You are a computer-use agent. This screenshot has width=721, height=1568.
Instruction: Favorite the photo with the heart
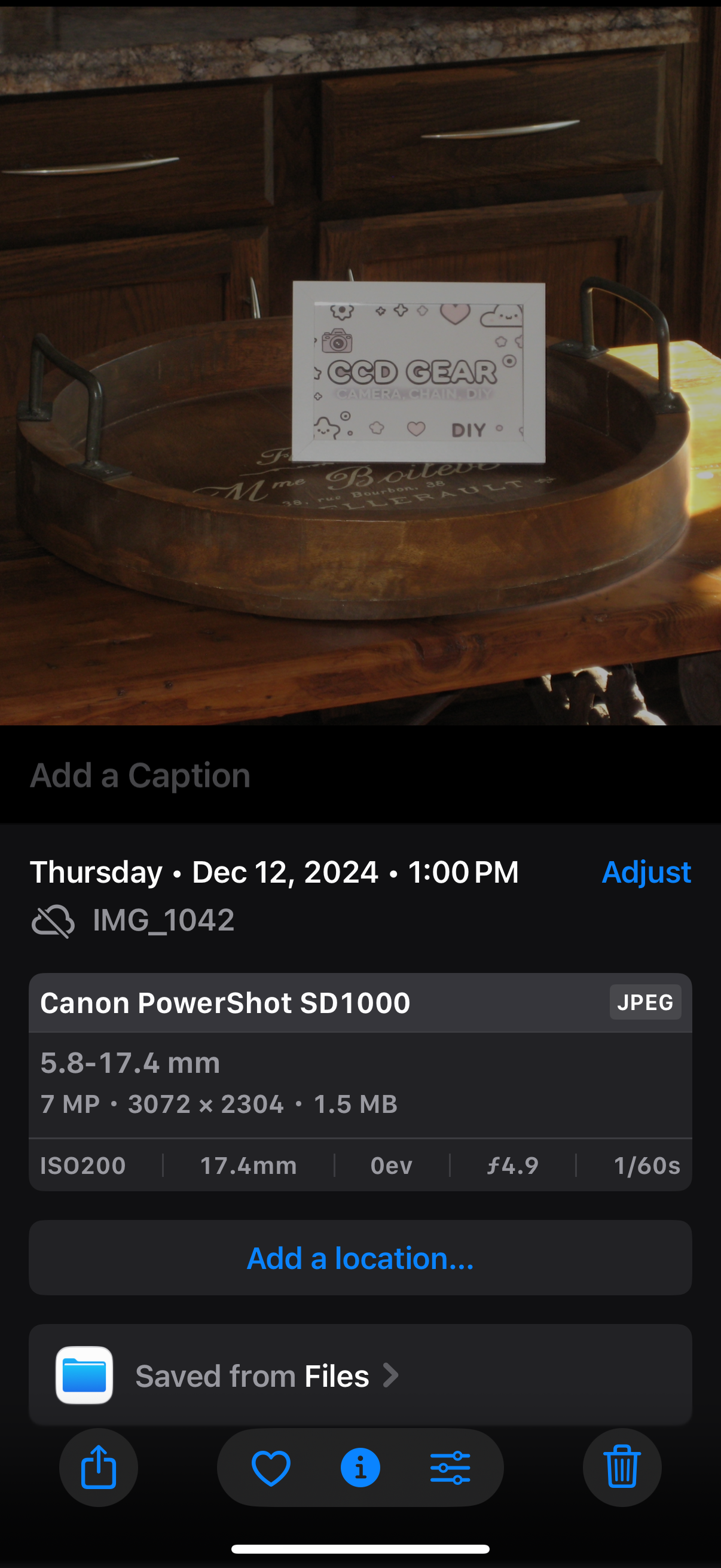click(x=271, y=1467)
